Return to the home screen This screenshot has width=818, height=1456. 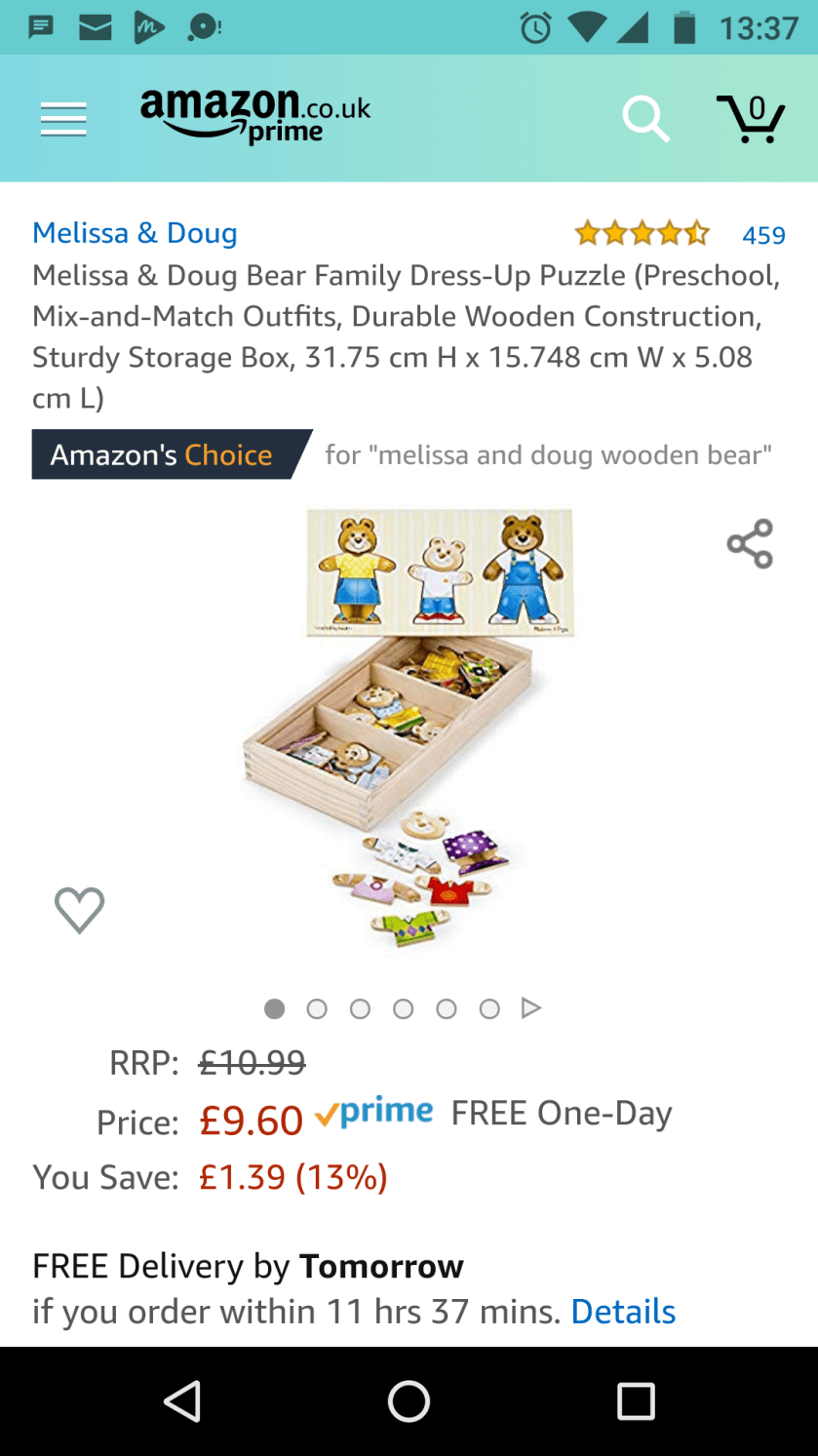coord(409,1401)
